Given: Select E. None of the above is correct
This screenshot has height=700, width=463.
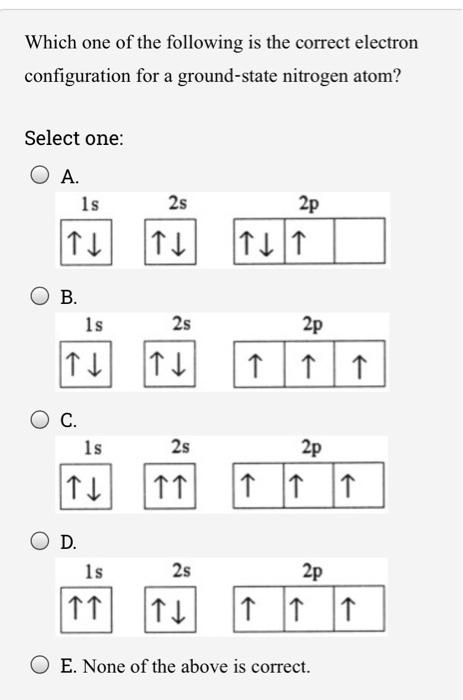Looking at the screenshot, I should pyautogui.click(x=40, y=665).
